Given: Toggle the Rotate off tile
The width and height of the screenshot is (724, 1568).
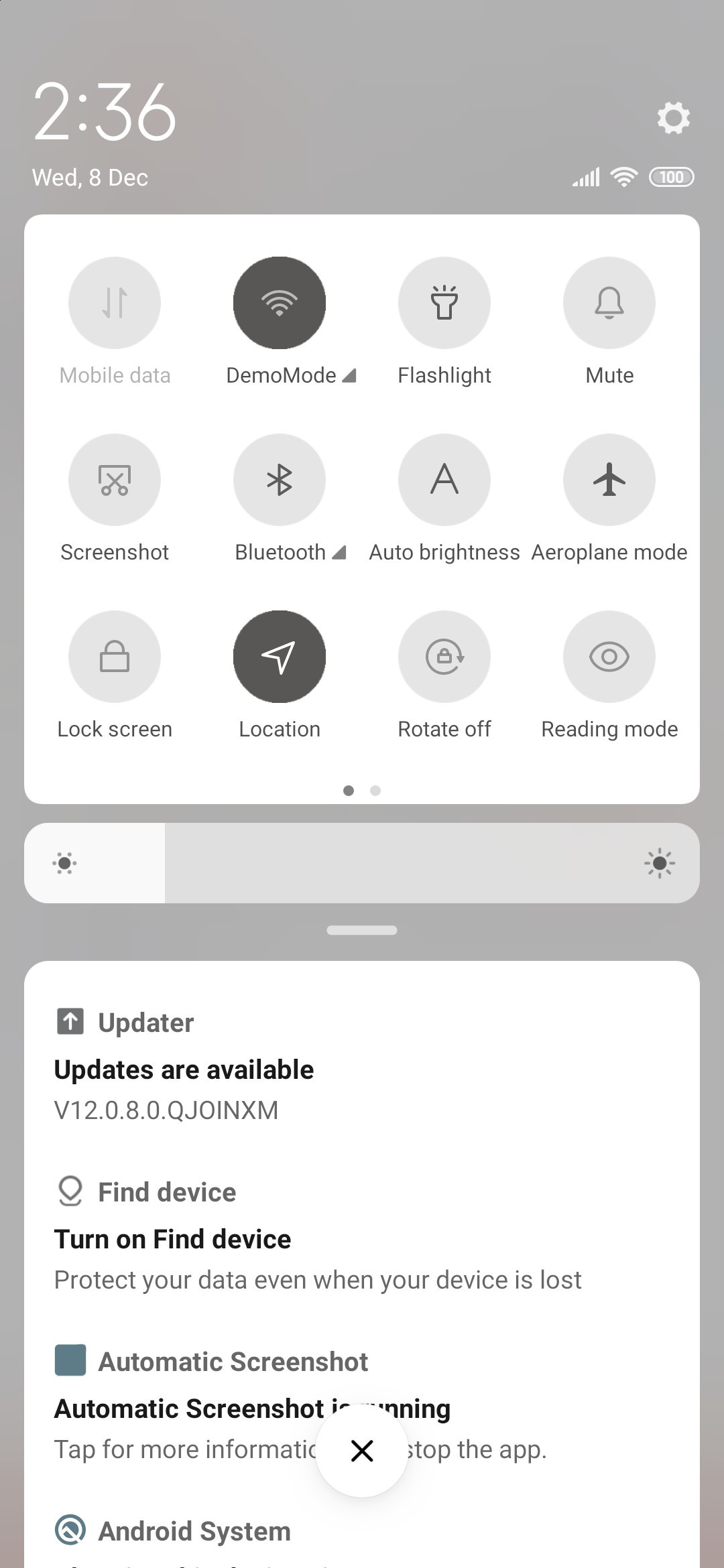Looking at the screenshot, I should pos(444,657).
